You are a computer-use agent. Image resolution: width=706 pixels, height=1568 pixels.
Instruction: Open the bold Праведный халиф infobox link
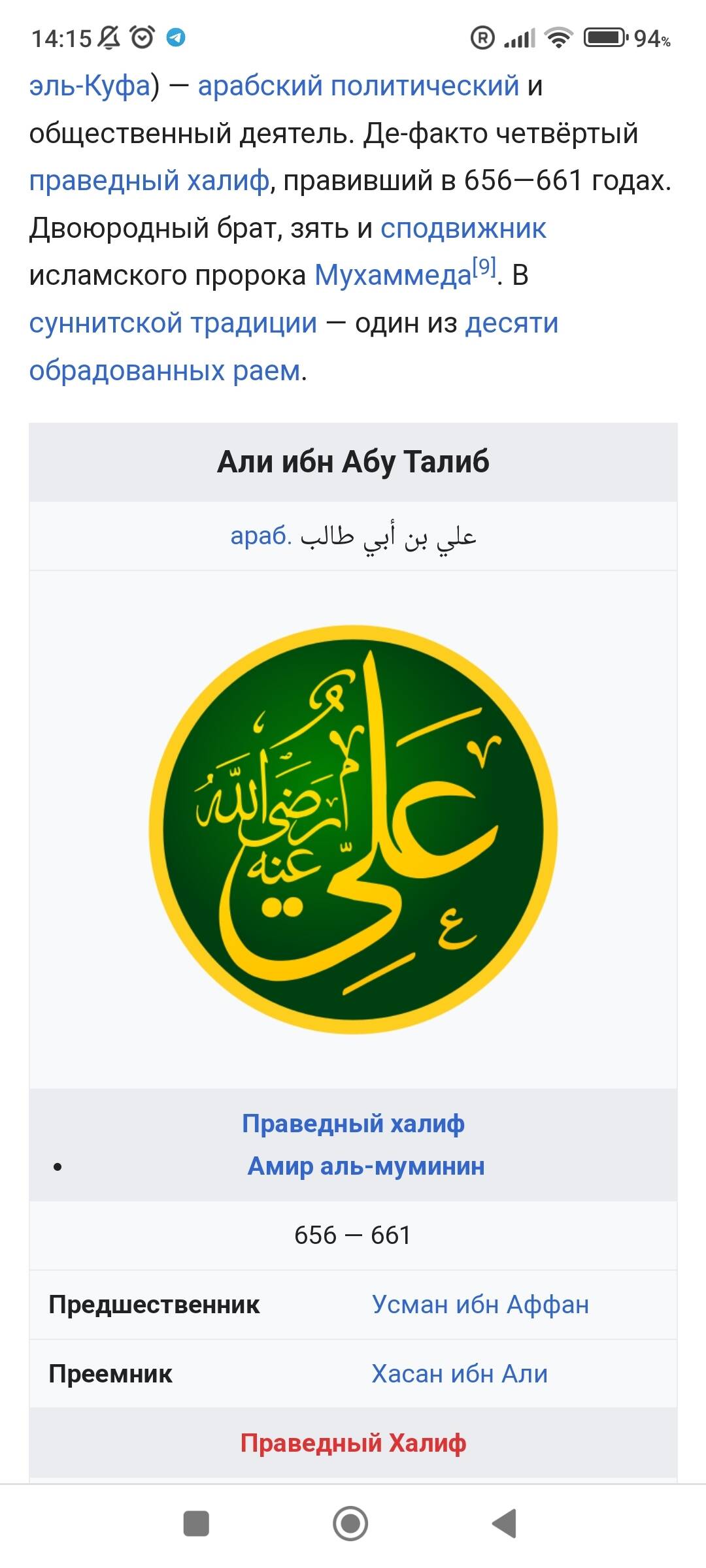point(353,1123)
